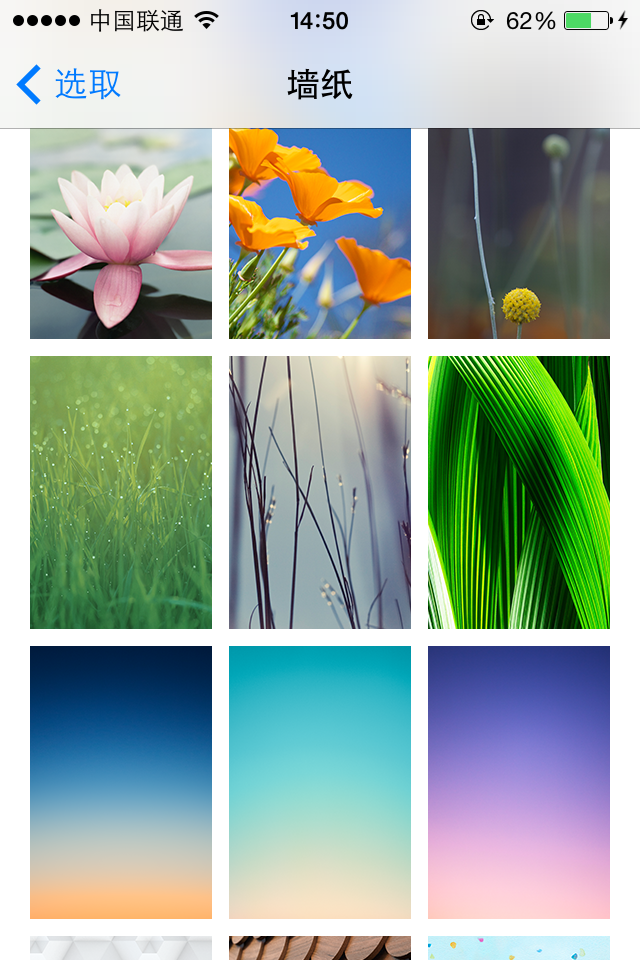Pick the navy-to-orange gradient wallpaper
The width and height of the screenshot is (640, 960).
121,782
